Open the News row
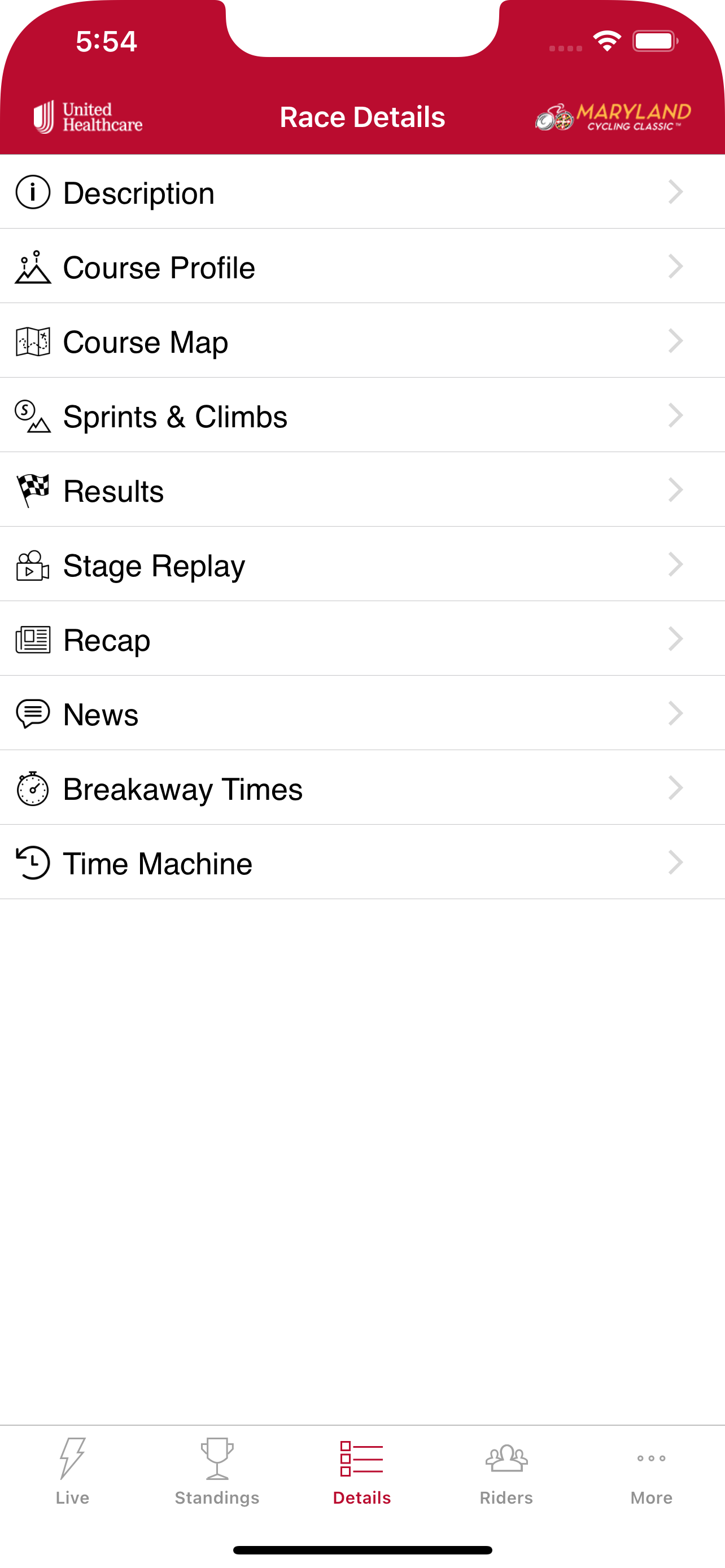Viewport: 725px width, 1568px height. click(x=362, y=713)
